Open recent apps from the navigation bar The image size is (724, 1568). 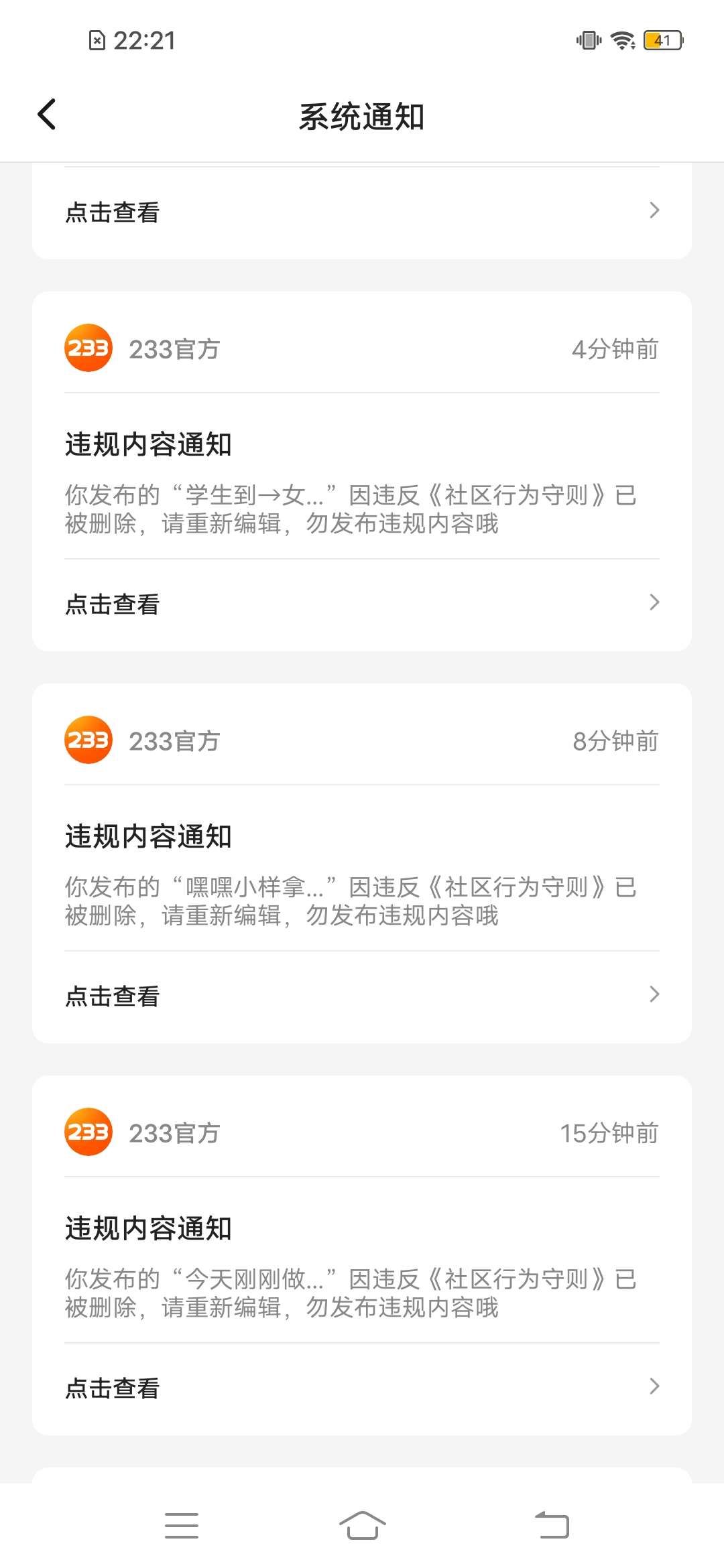[182, 1526]
